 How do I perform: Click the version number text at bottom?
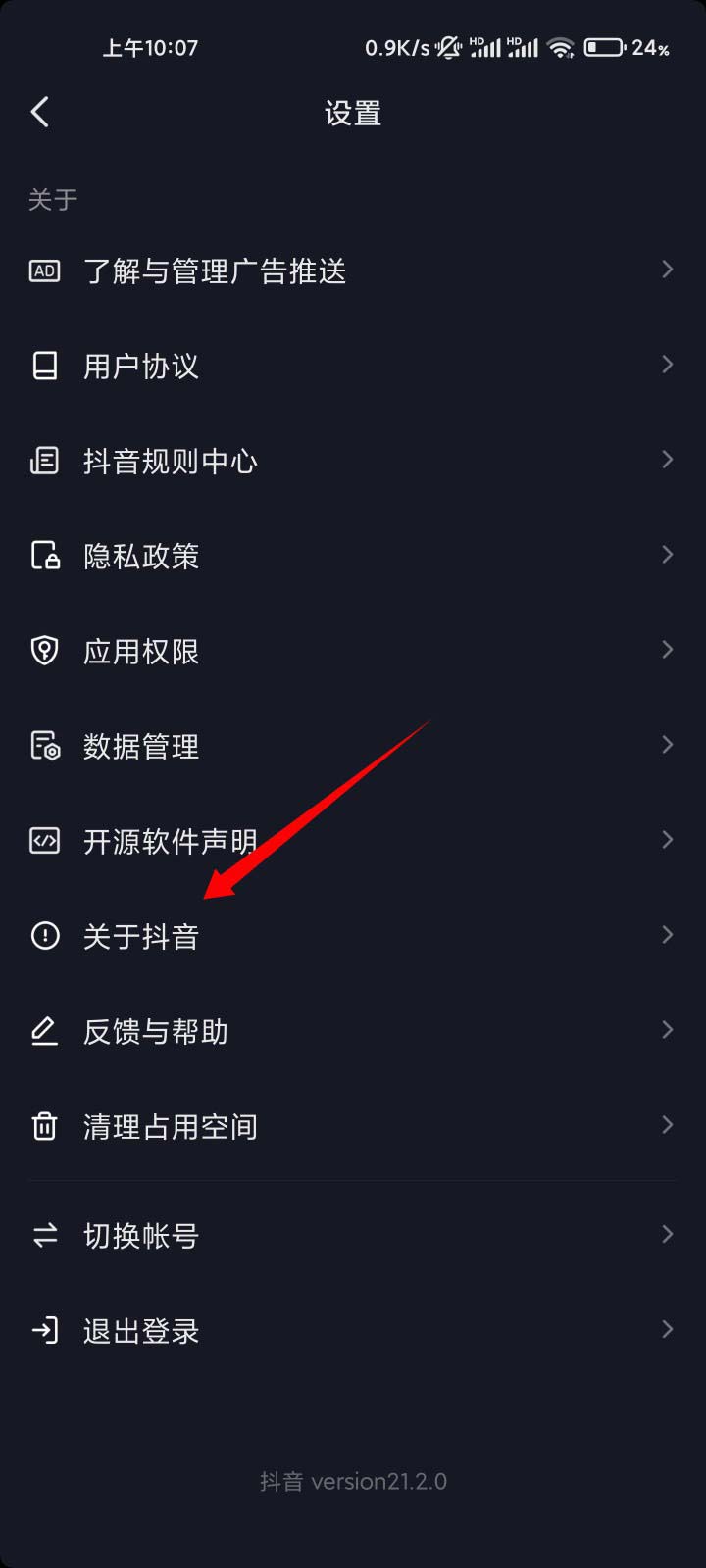(353, 1481)
